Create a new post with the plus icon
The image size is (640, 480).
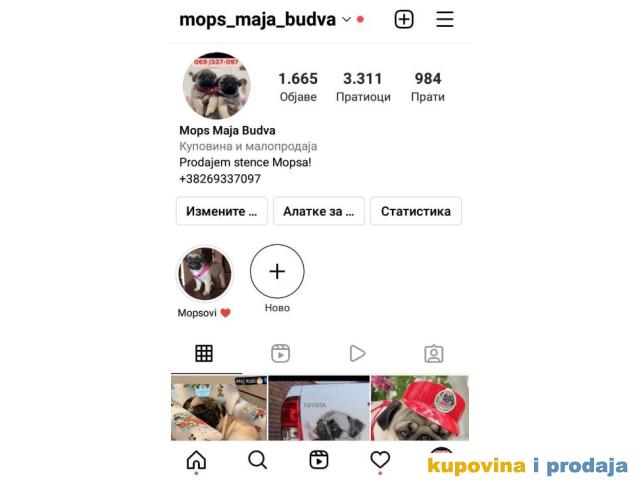click(404, 19)
